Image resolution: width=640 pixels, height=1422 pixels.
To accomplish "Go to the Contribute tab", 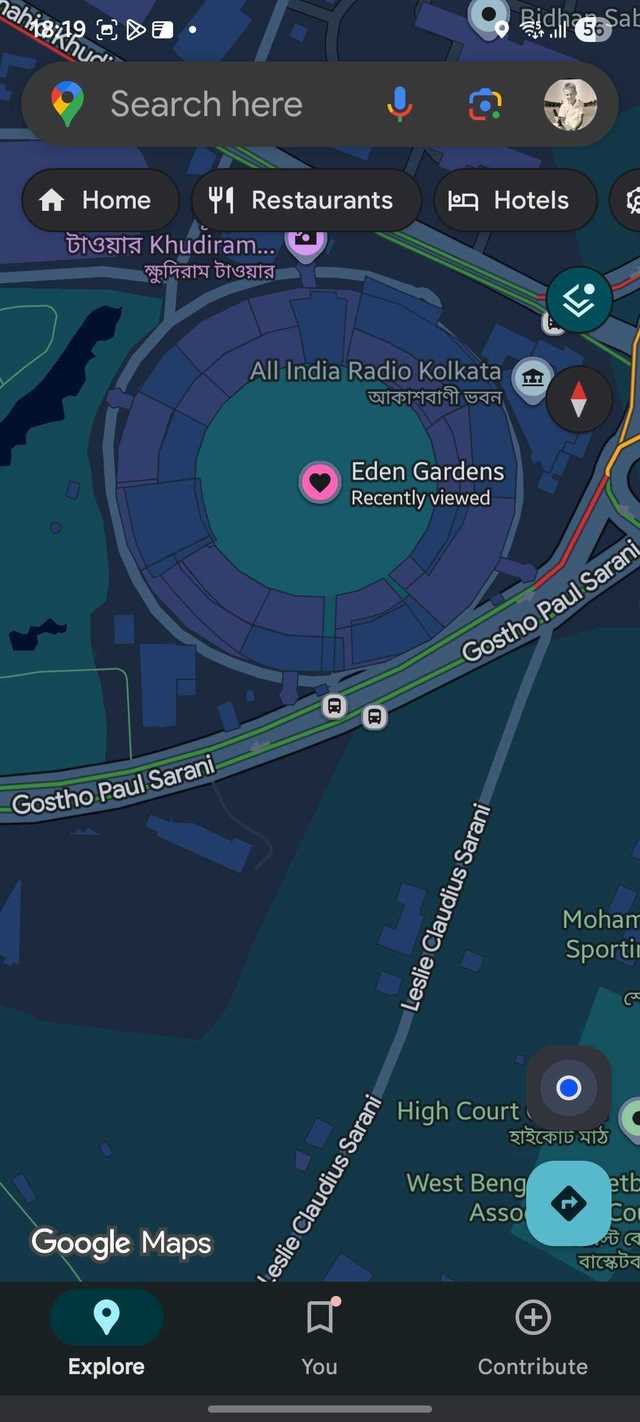I will (532, 1338).
